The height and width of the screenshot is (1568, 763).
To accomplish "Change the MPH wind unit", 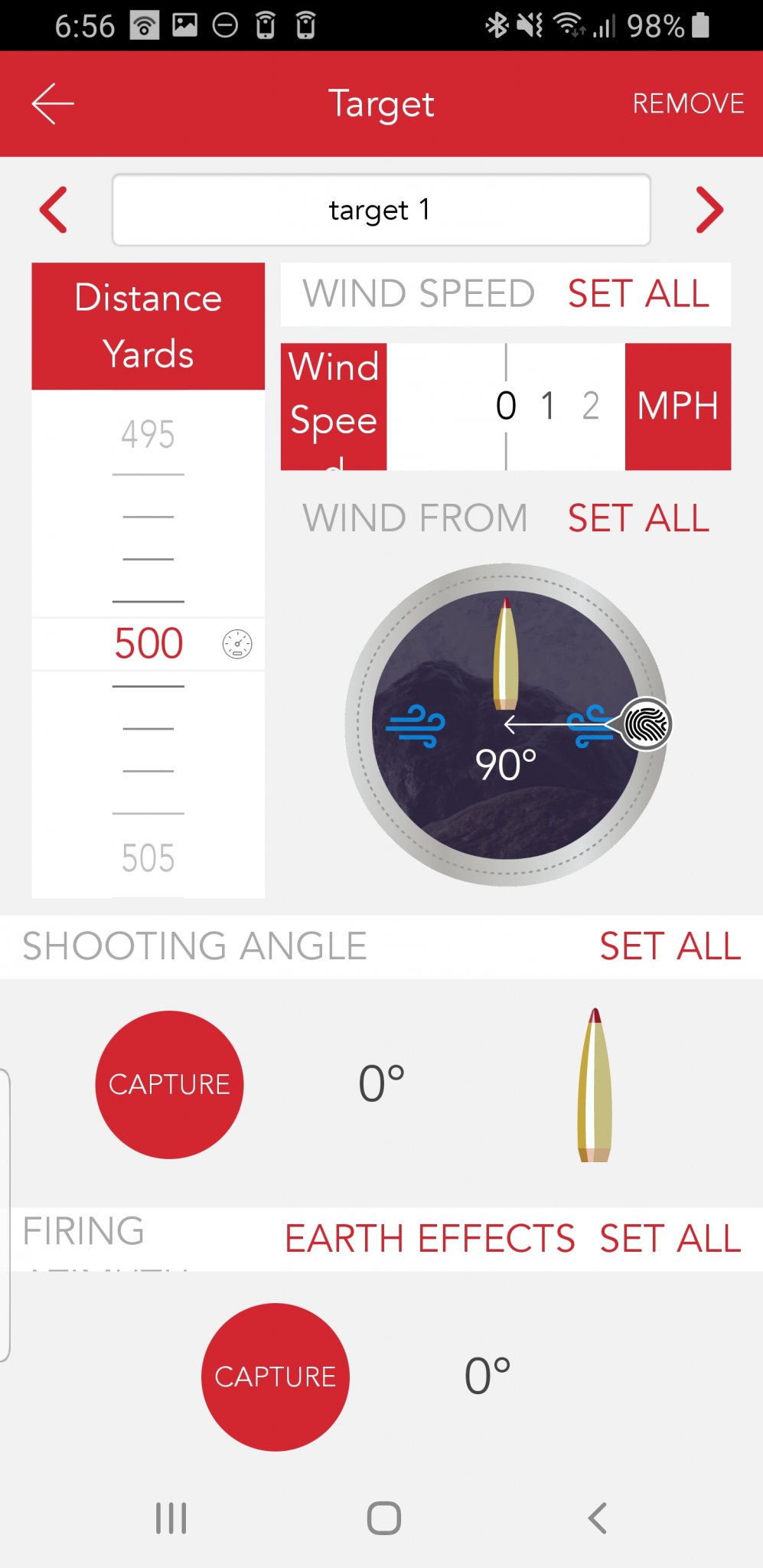I will click(x=678, y=407).
